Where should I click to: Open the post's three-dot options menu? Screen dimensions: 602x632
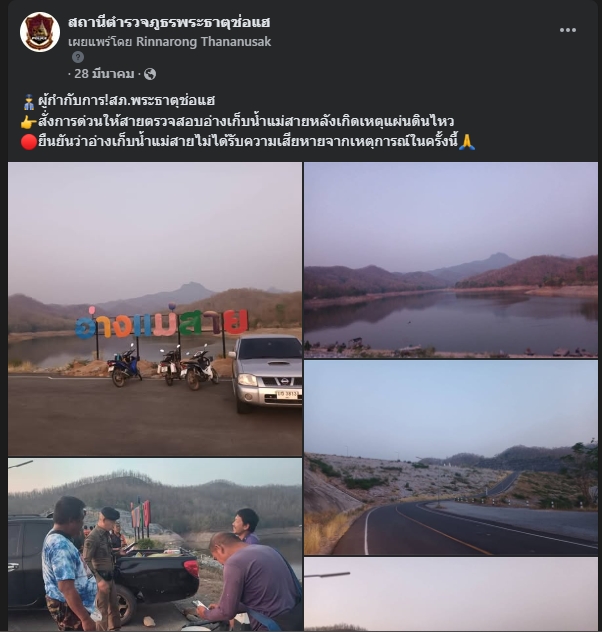point(568,30)
